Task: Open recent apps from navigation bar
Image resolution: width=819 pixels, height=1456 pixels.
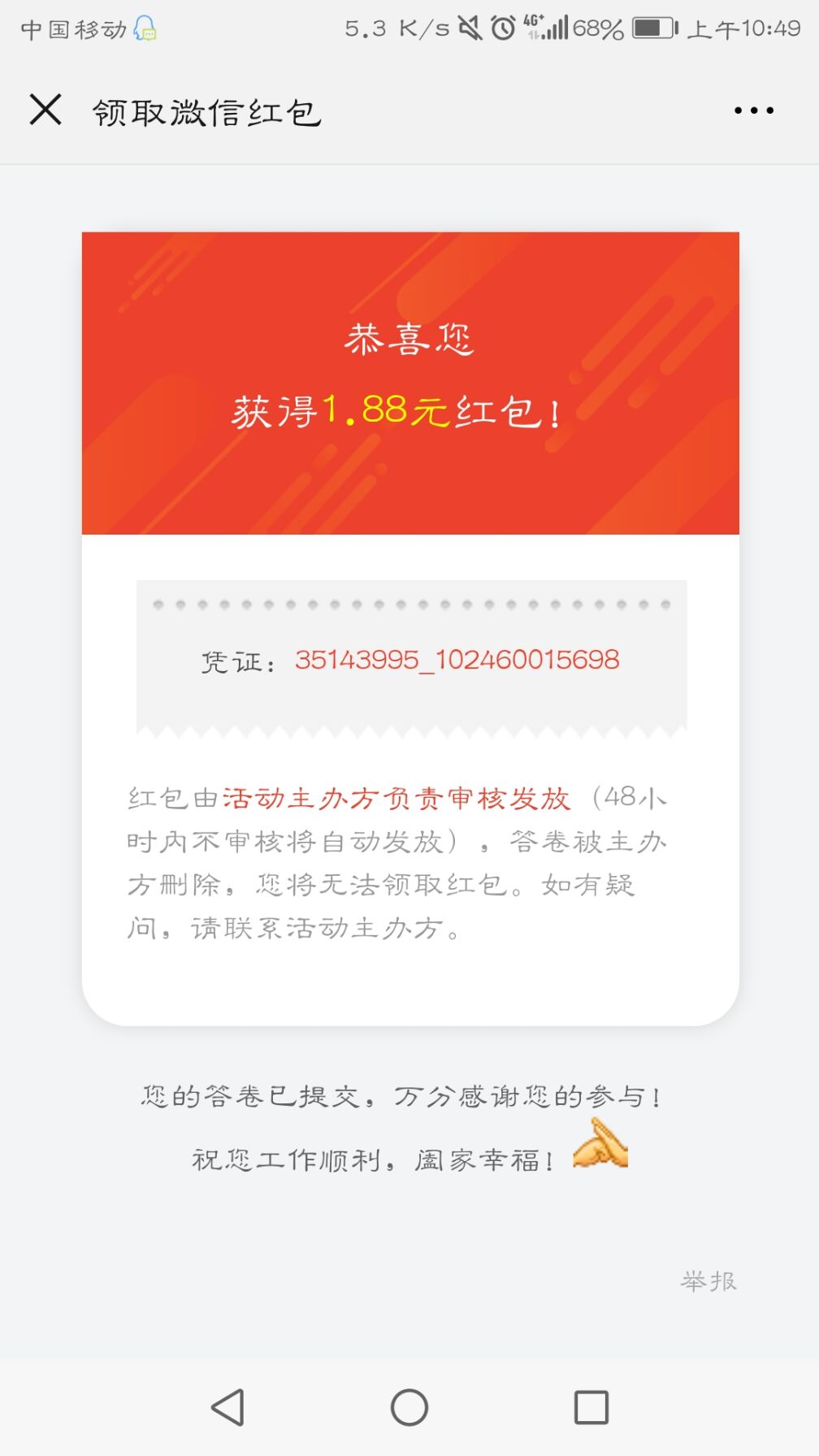Action: 591,1407
